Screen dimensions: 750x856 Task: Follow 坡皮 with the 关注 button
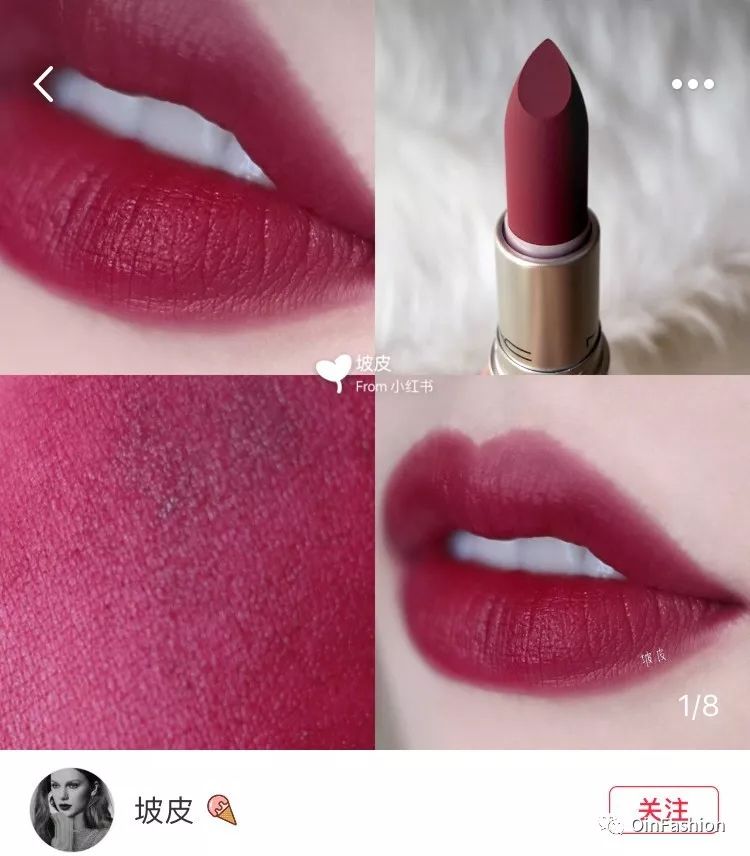coord(664,810)
